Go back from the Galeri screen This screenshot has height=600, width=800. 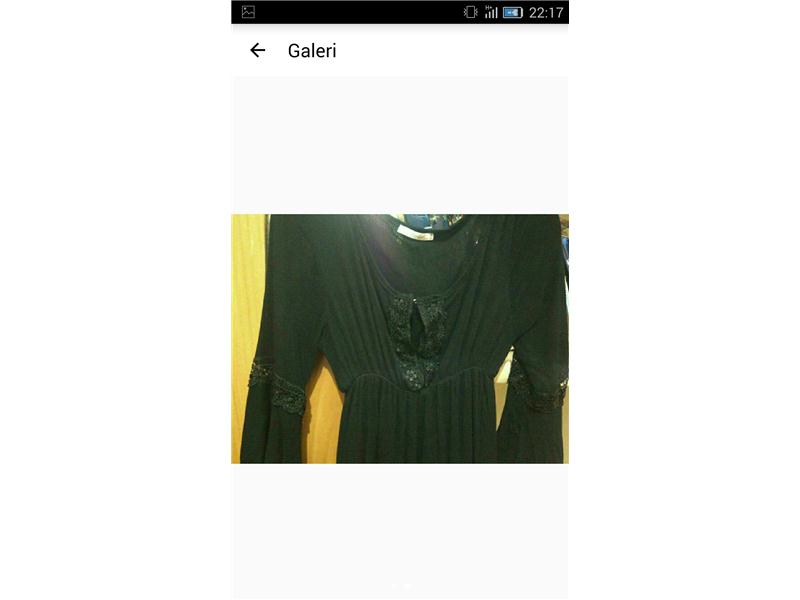(x=257, y=50)
